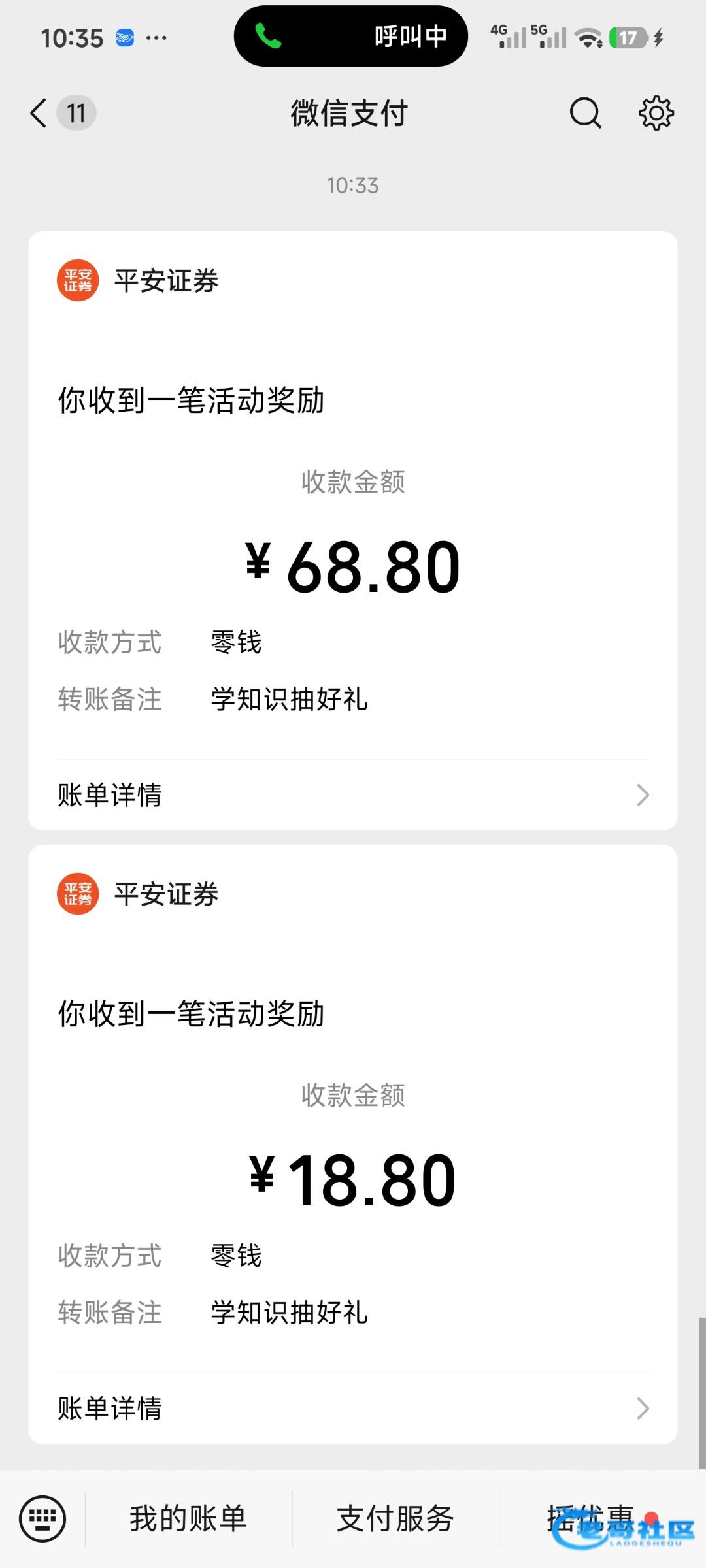
Task: Open search in WeChat Pay
Action: tap(584, 113)
